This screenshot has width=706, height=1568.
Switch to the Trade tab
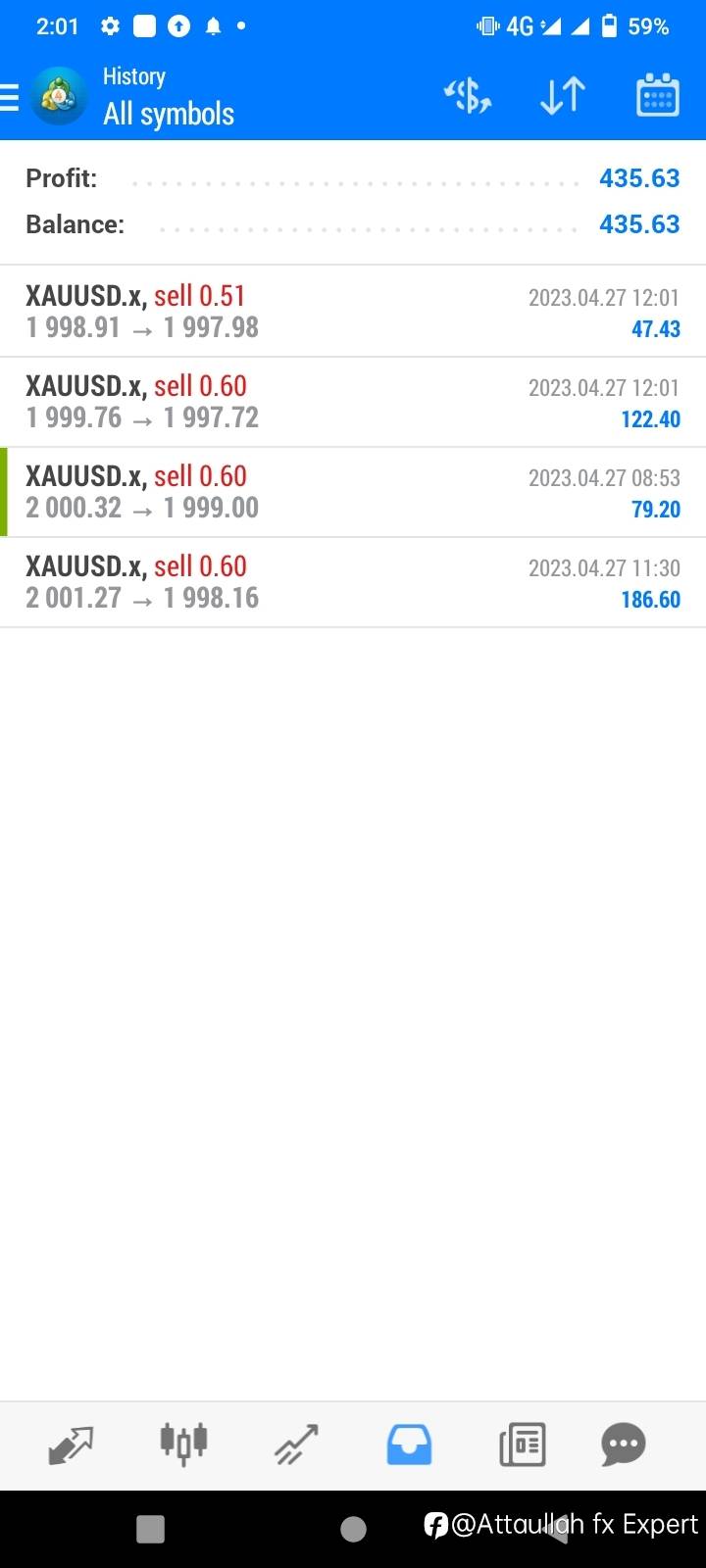pos(296,1445)
